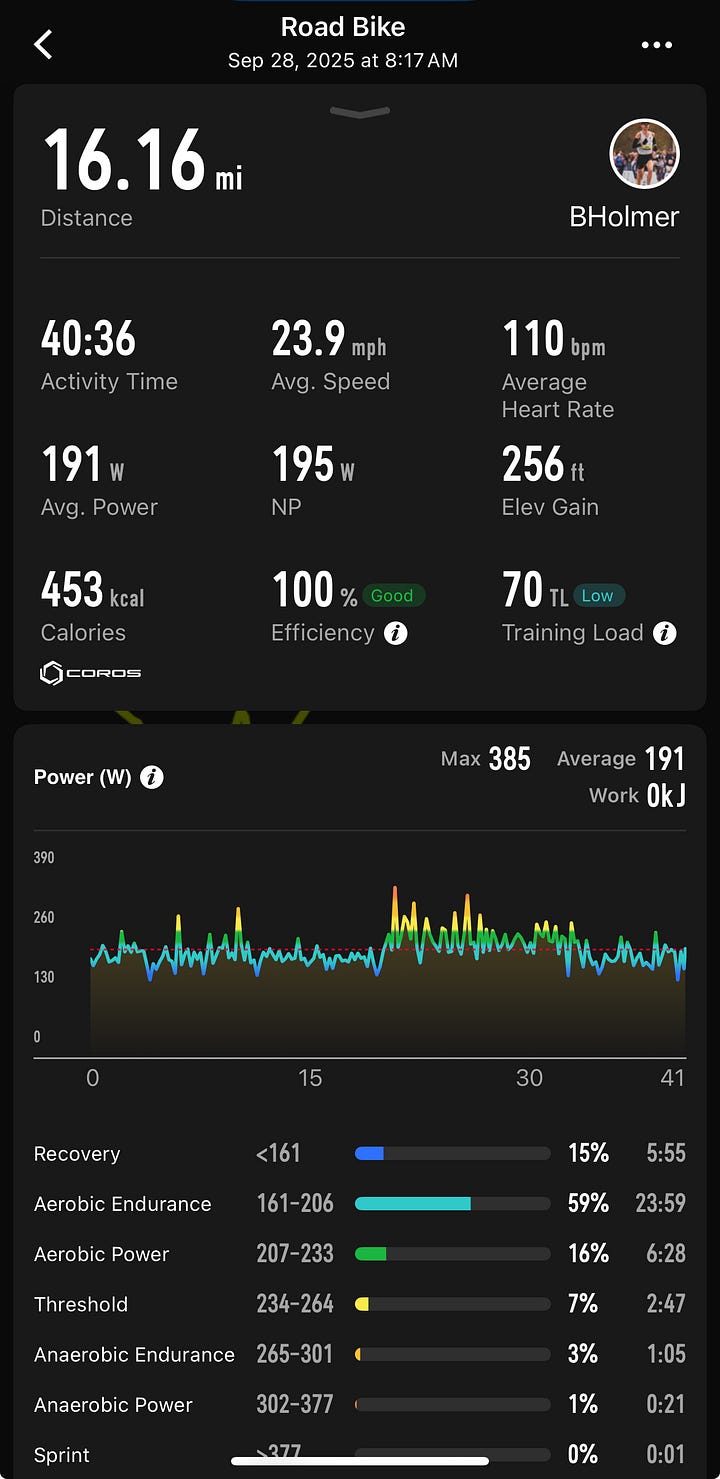720x1479 pixels.
Task: Open the Power (W) info icon
Action: tap(152, 777)
